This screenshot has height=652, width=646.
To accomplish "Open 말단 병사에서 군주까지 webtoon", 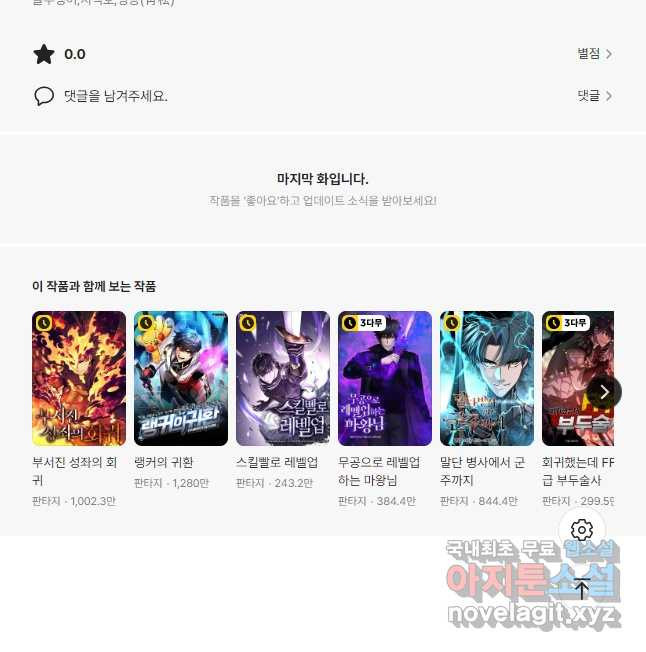I will click(487, 379).
